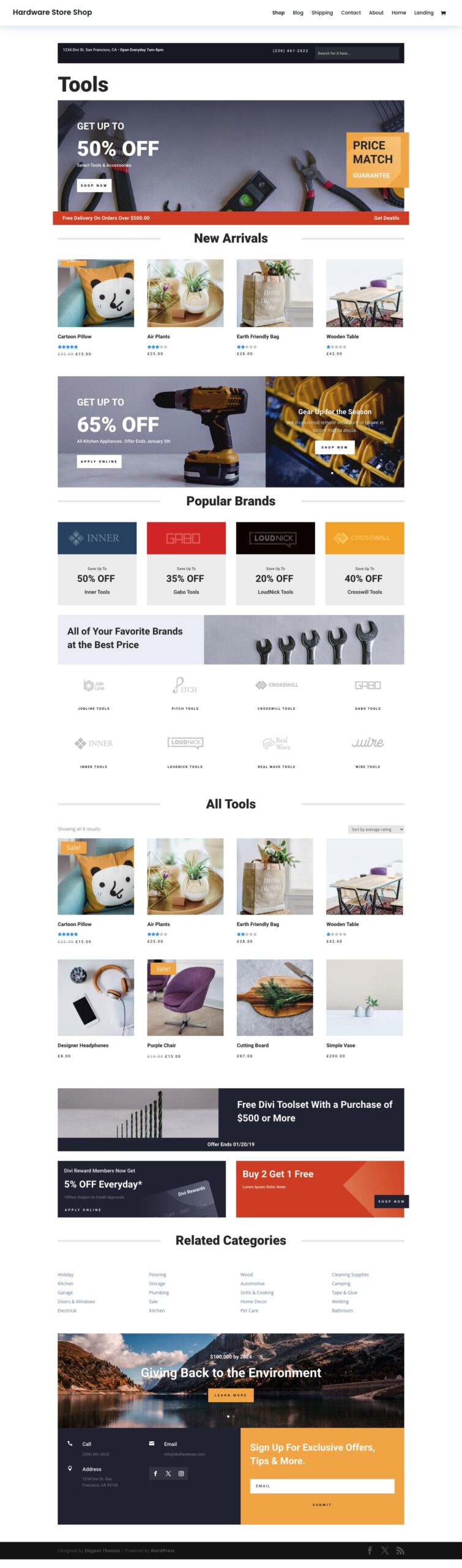The width and height of the screenshot is (462, 1568).
Task: Open the Inner Tools 50% off card
Action: 97,562
